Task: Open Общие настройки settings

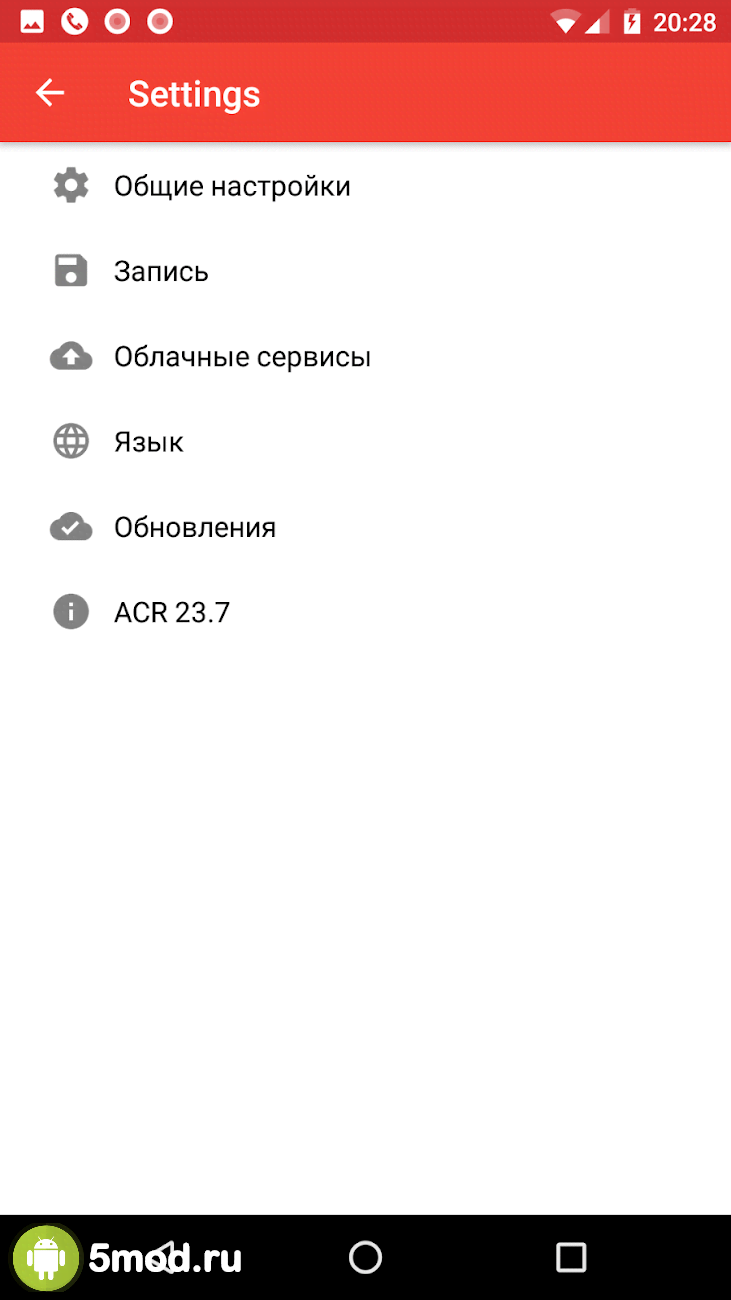Action: 232,186
